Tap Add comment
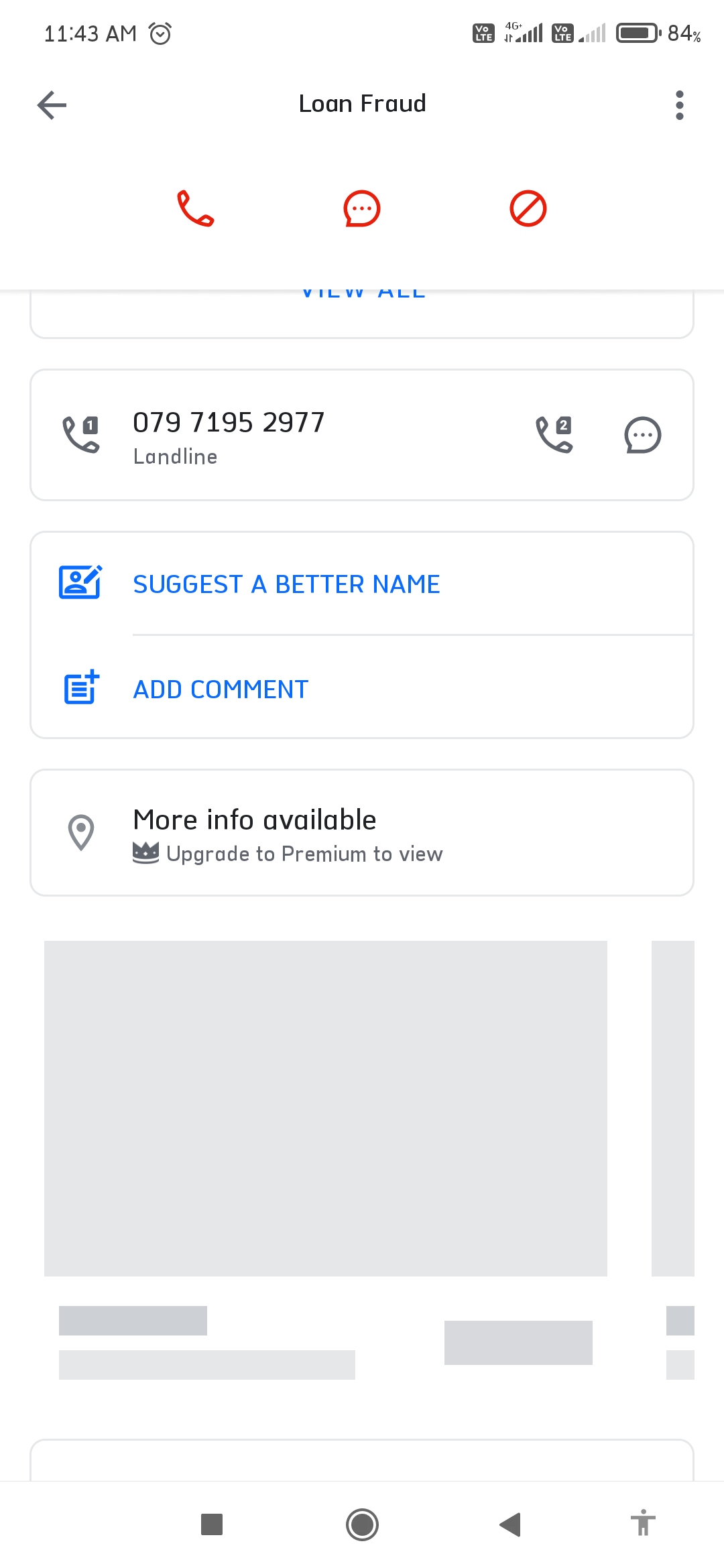The image size is (724, 1568). tap(221, 690)
